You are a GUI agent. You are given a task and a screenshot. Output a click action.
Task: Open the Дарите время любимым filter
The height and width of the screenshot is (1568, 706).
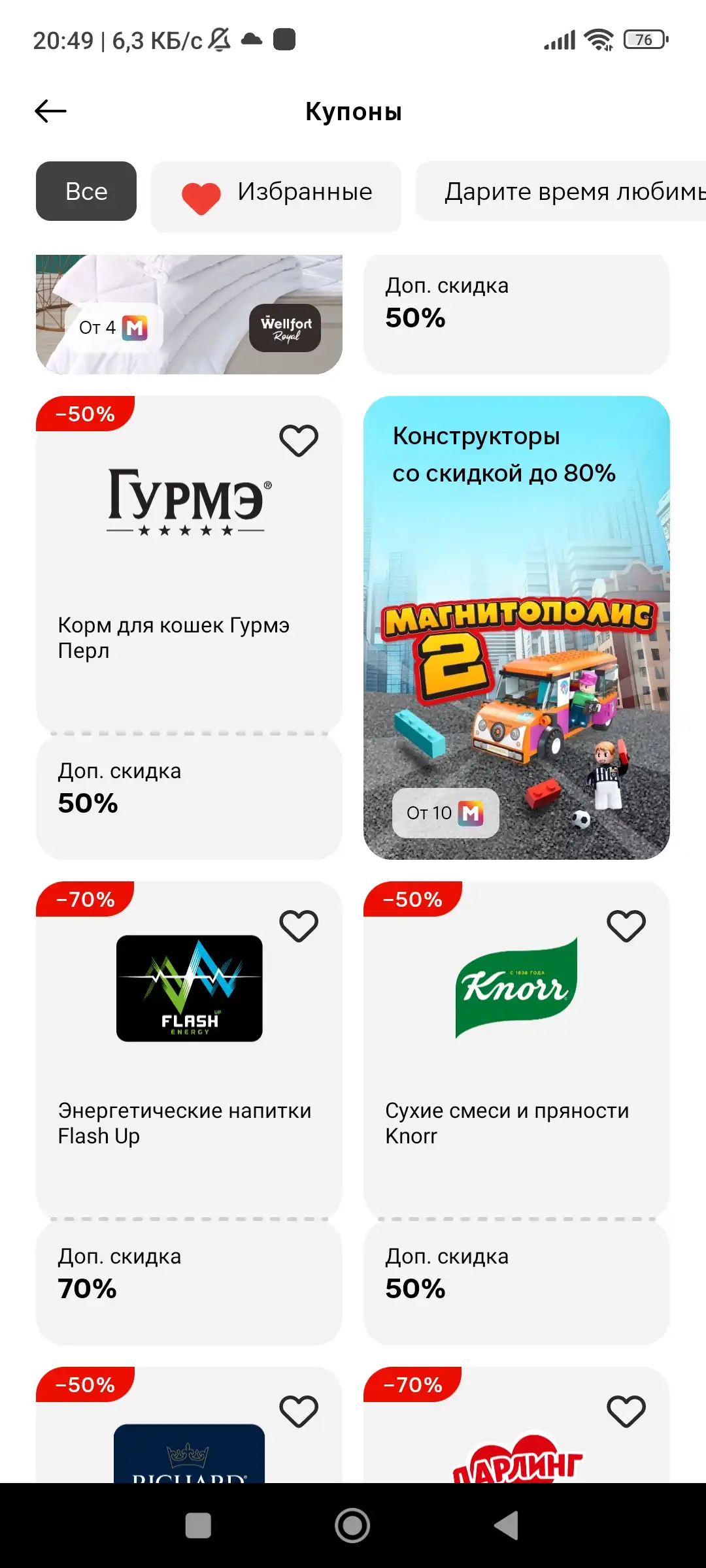pyautogui.click(x=561, y=191)
